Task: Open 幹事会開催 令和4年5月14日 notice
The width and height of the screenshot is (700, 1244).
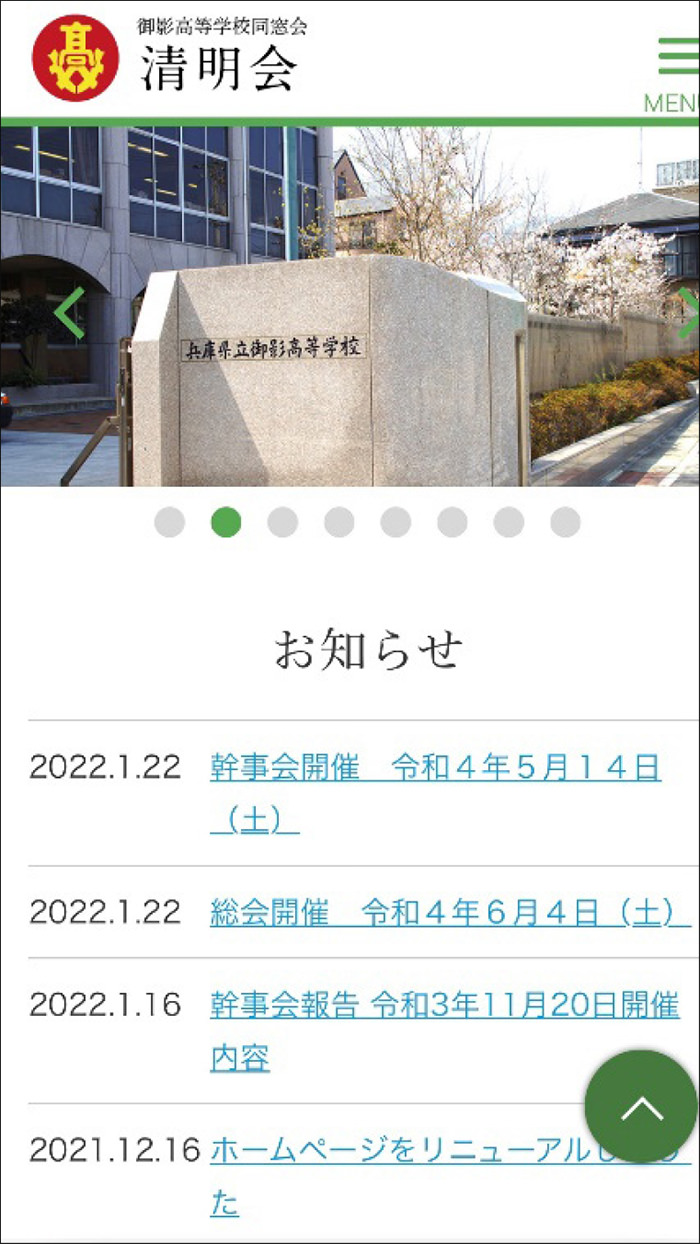Action: point(435,768)
